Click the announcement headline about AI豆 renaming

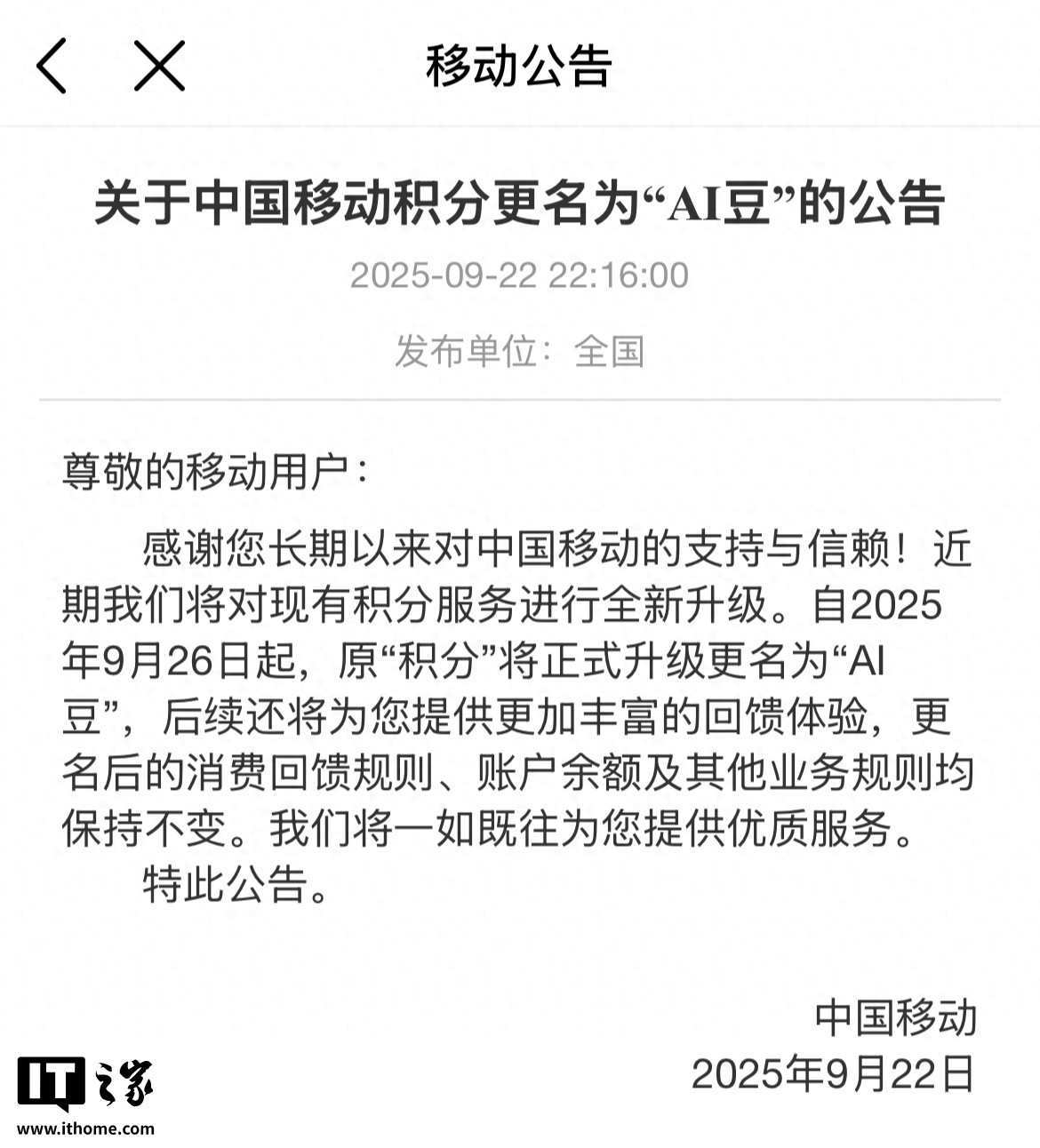click(x=520, y=204)
